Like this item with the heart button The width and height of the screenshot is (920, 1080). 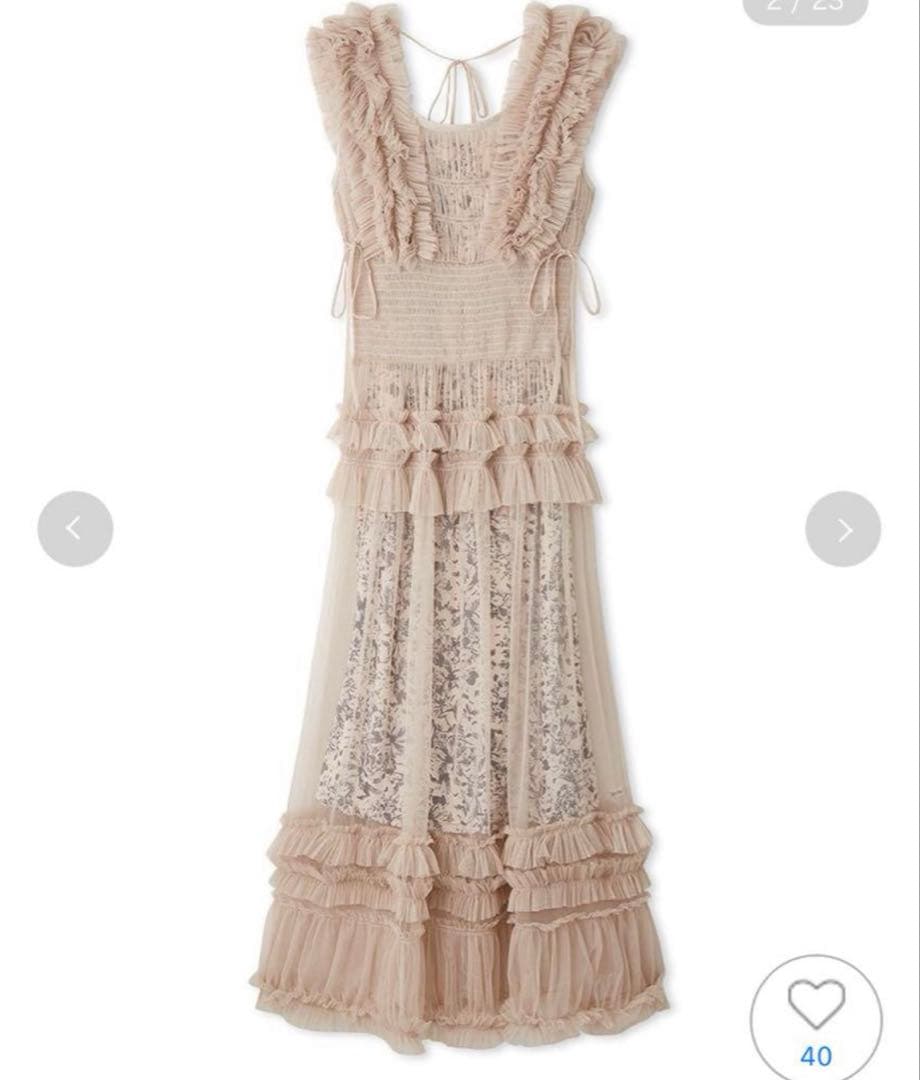[x=816, y=1005]
